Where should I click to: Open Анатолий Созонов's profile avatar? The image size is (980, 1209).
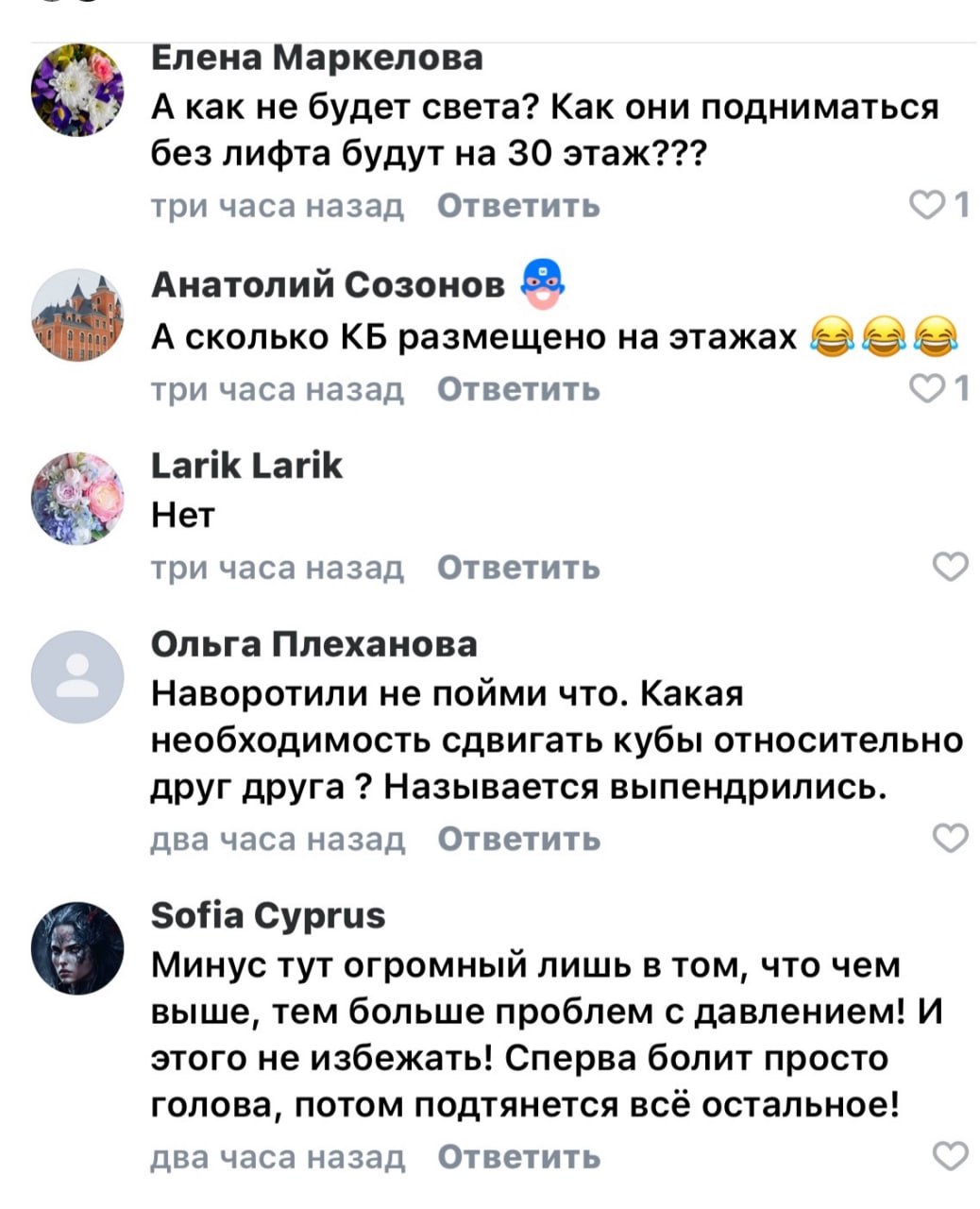pos(77,315)
